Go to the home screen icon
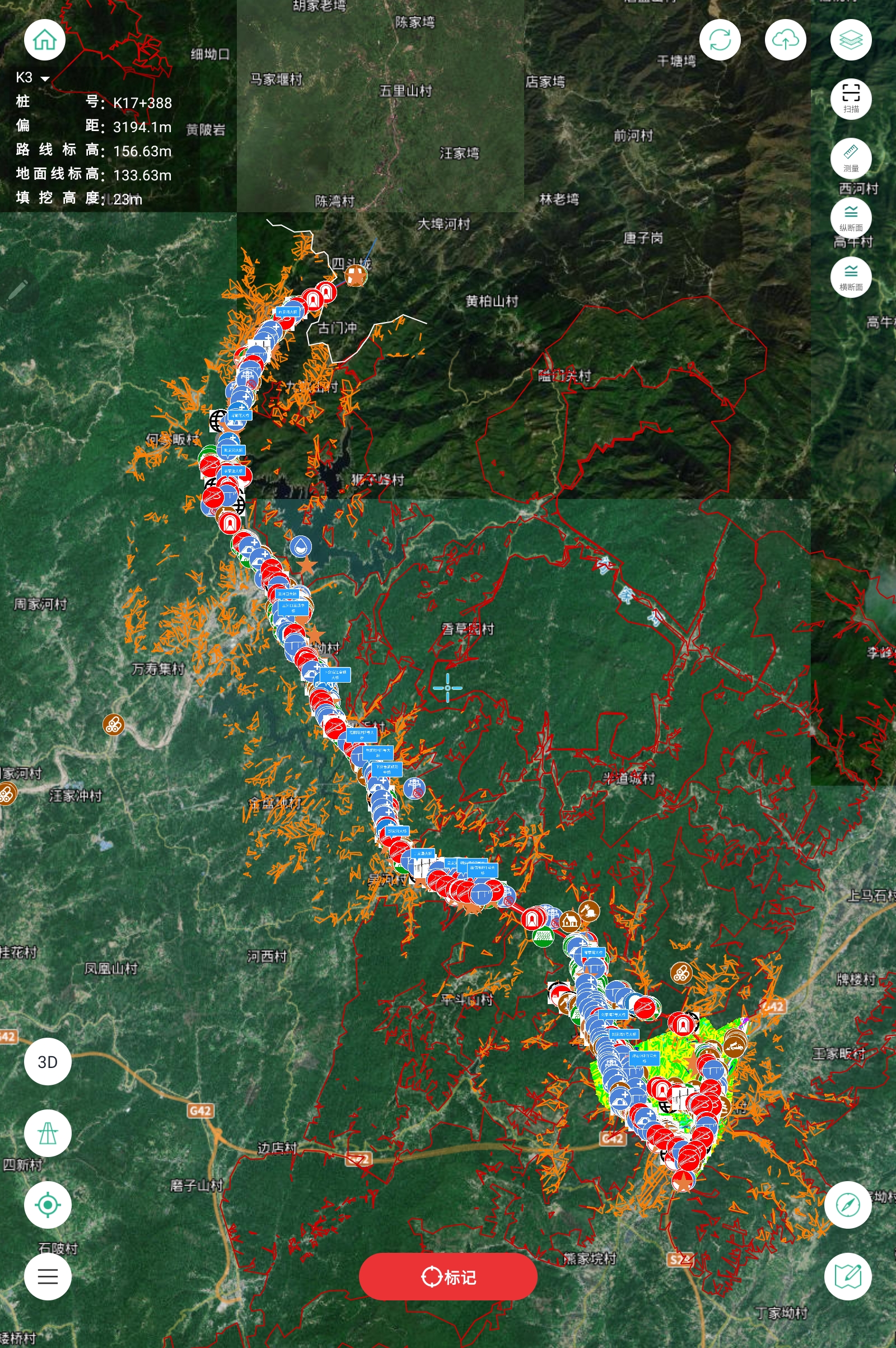This screenshot has height=1348, width=896. (45, 40)
